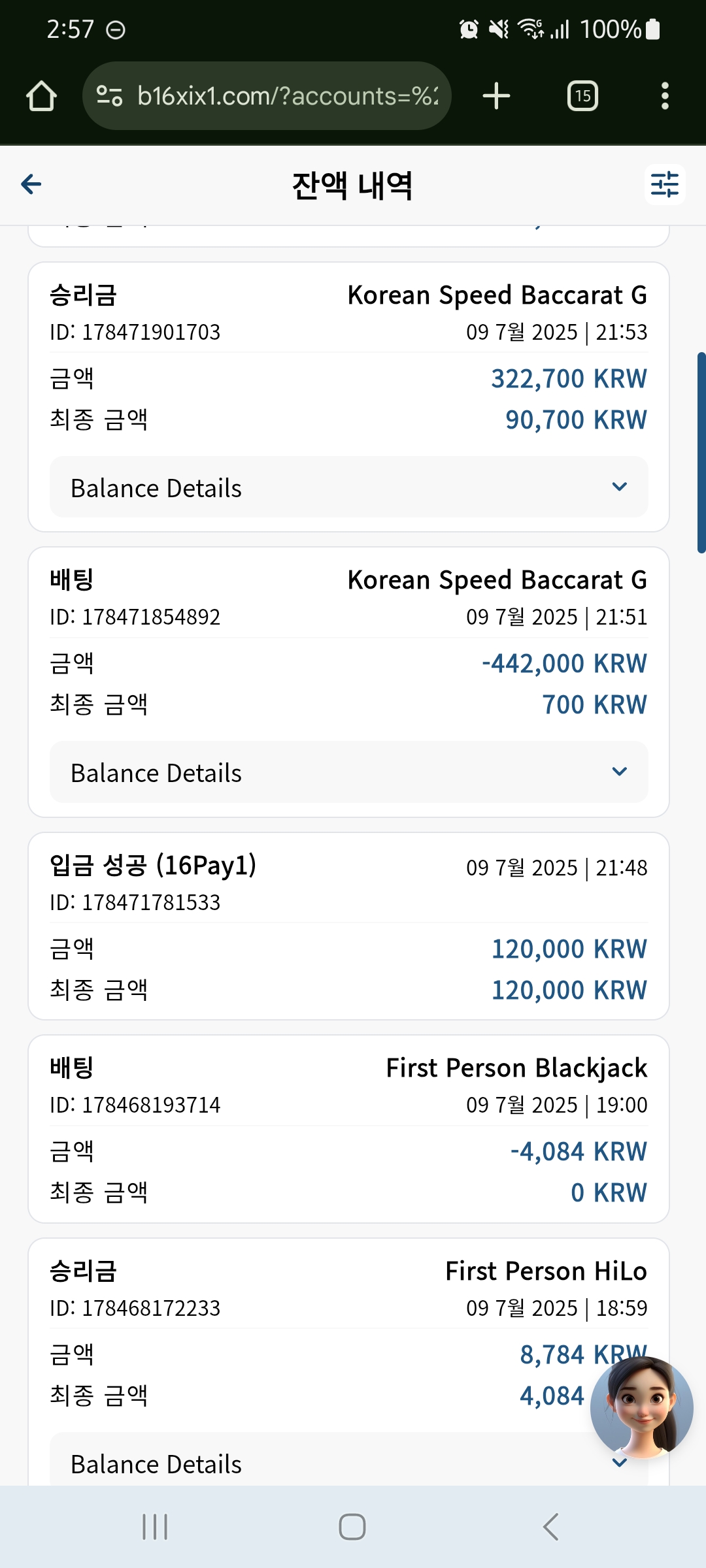
Task: Go back using the page's arrow
Action: tap(31, 184)
